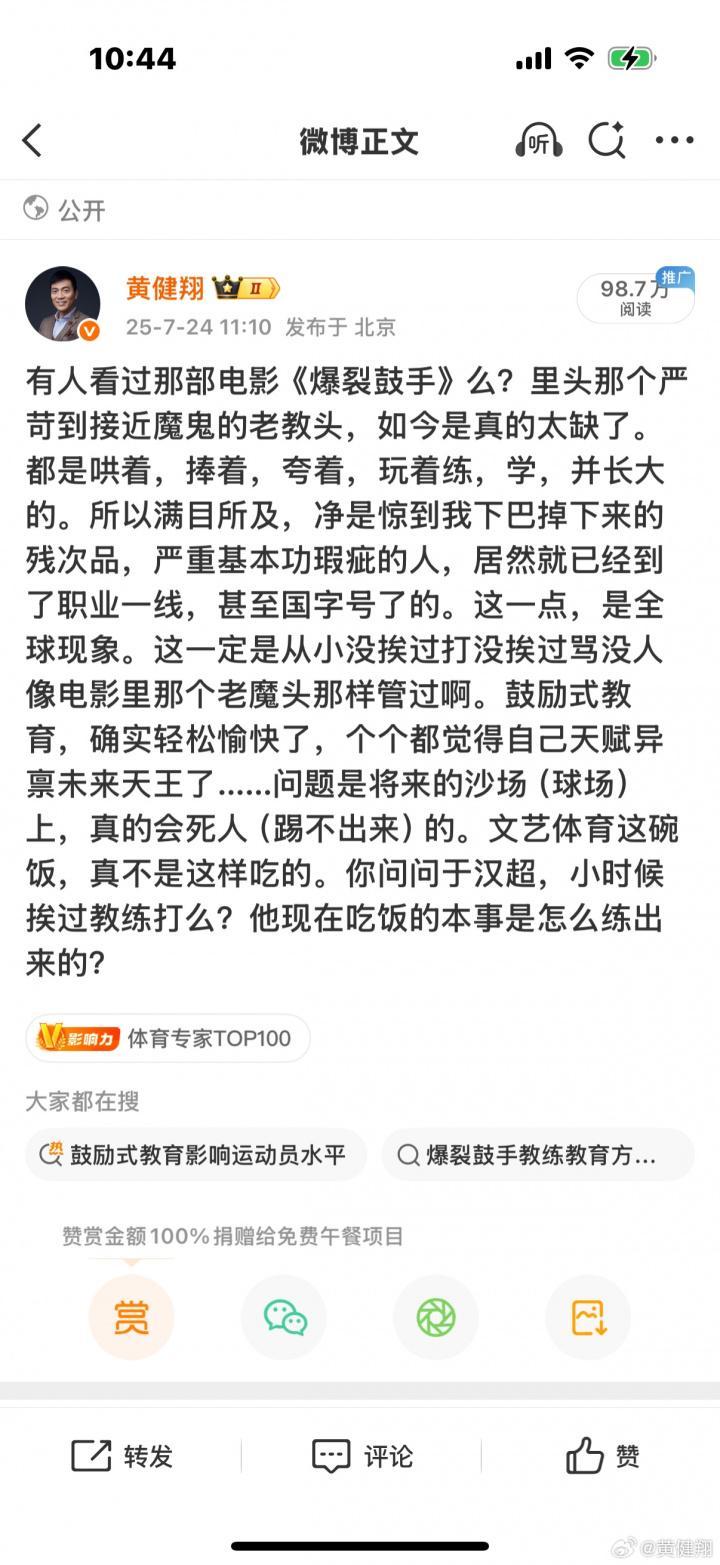Tap the 赞 like button

pos(601,1457)
